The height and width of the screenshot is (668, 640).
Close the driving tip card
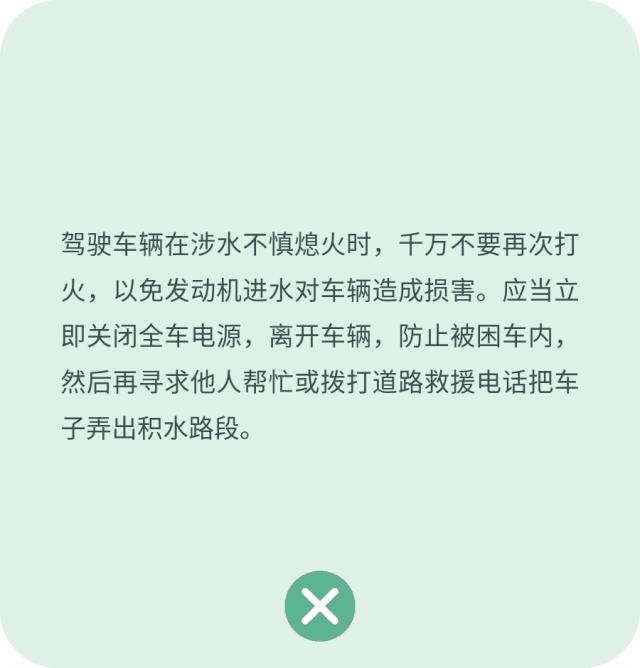pos(320,605)
